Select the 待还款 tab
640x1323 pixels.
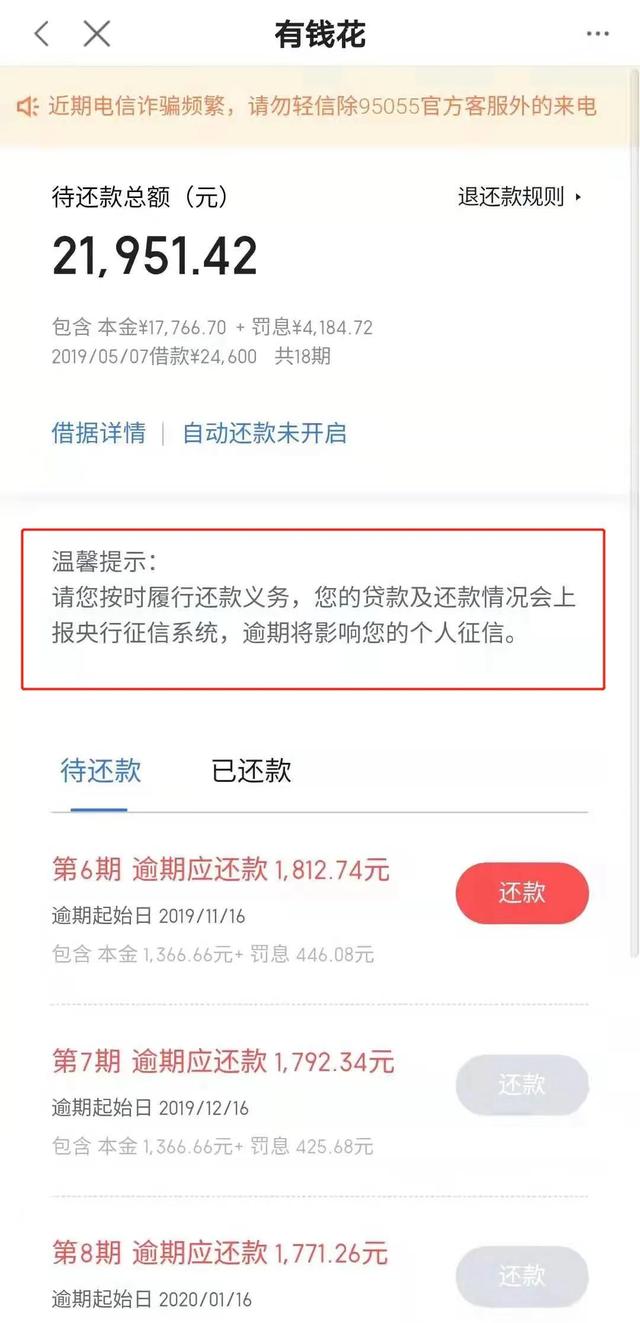[100, 770]
